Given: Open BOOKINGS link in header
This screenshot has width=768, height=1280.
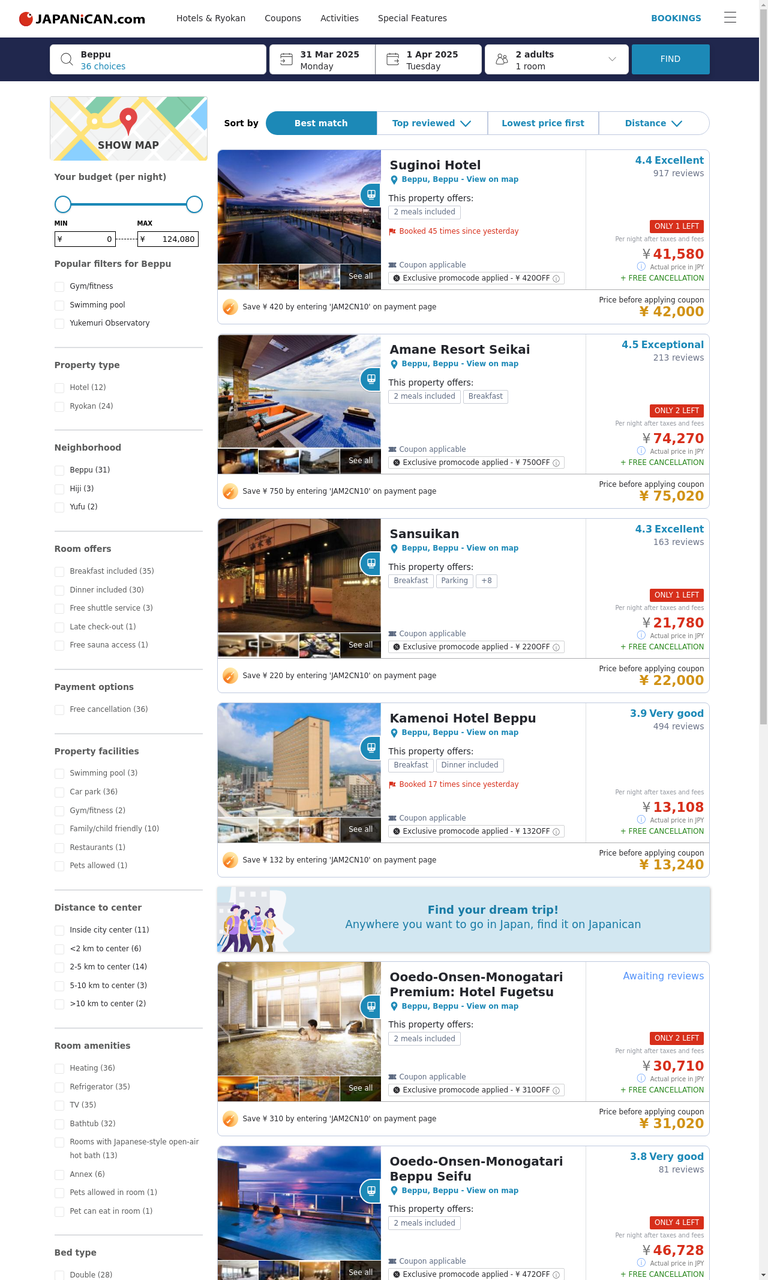Looking at the screenshot, I should (676, 18).
